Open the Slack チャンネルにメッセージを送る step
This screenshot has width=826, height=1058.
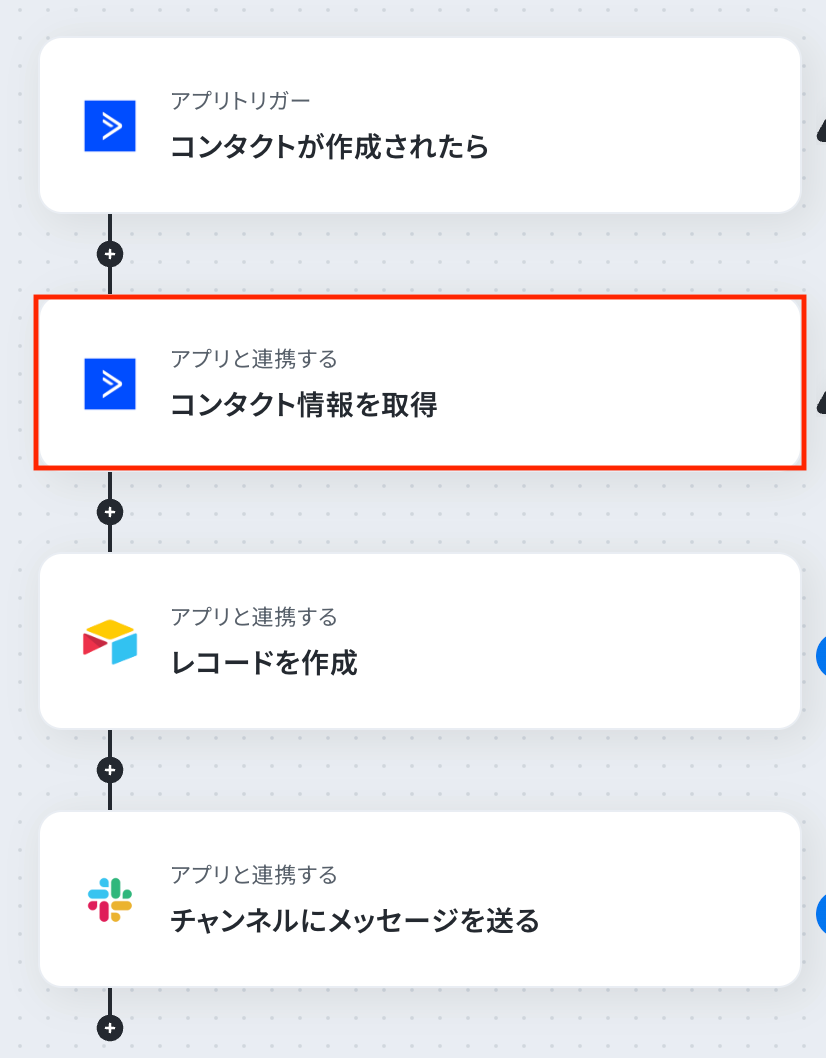click(420, 899)
